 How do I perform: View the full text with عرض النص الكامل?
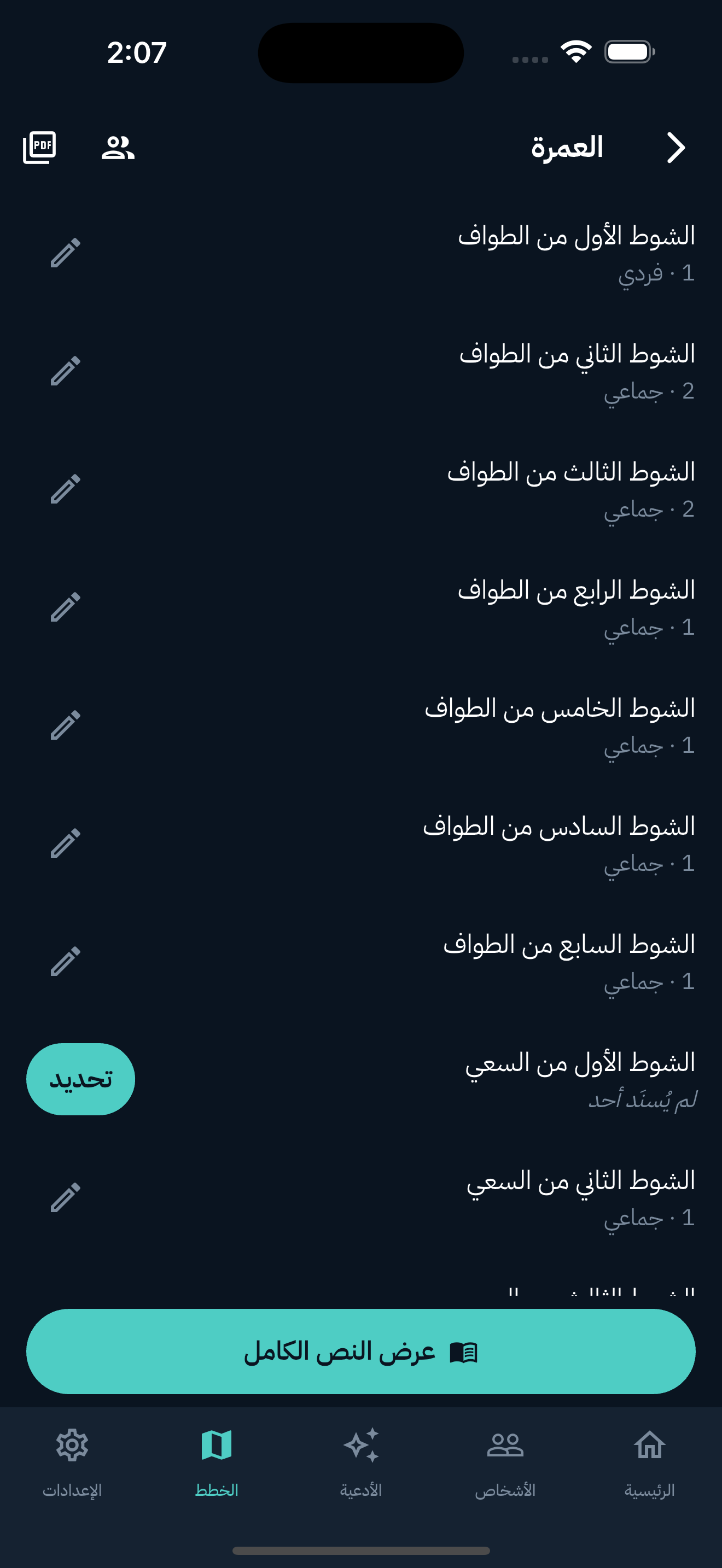point(360,1351)
